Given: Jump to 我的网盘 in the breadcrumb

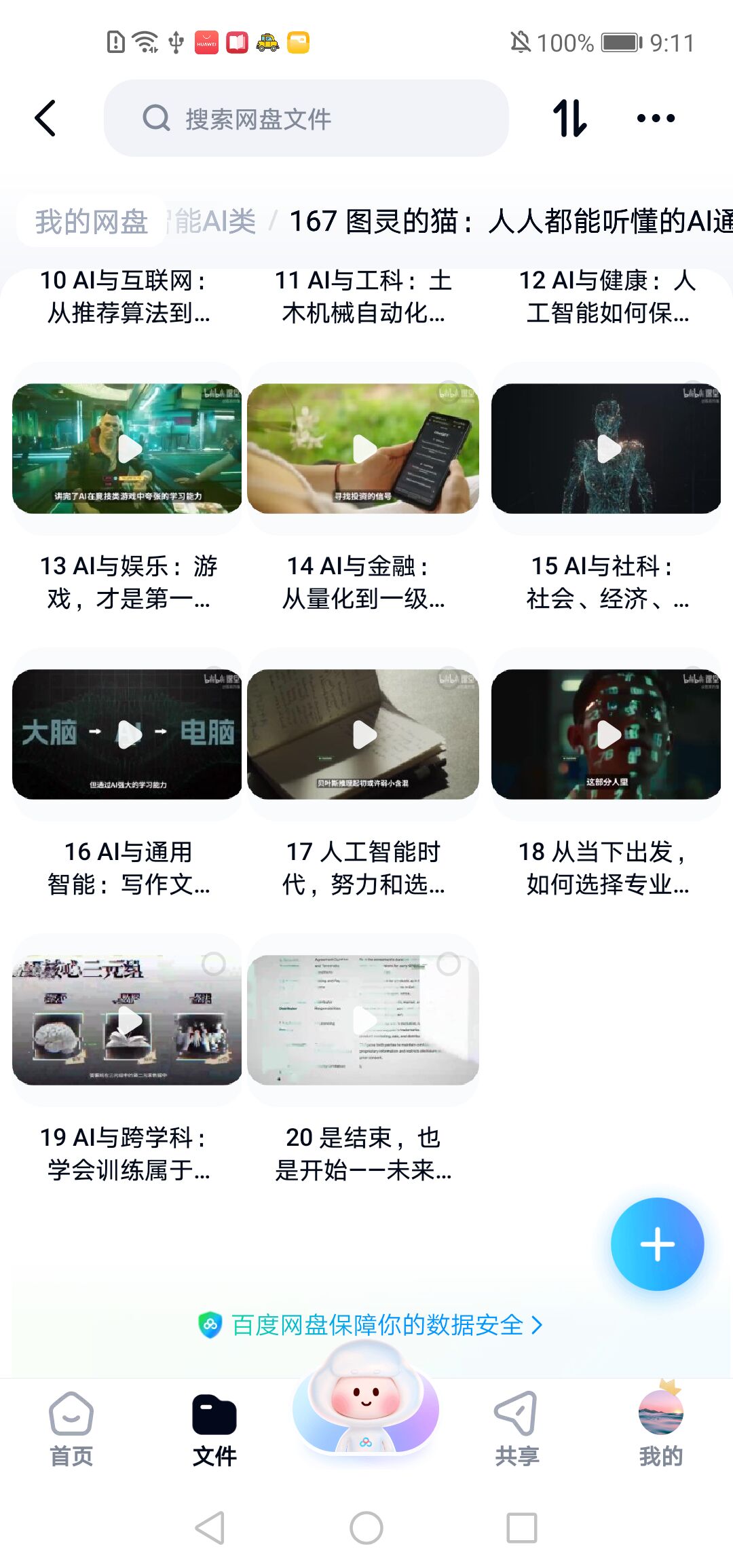Looking at the screenshot, I should pyautogui.click(x=91, y=221).
